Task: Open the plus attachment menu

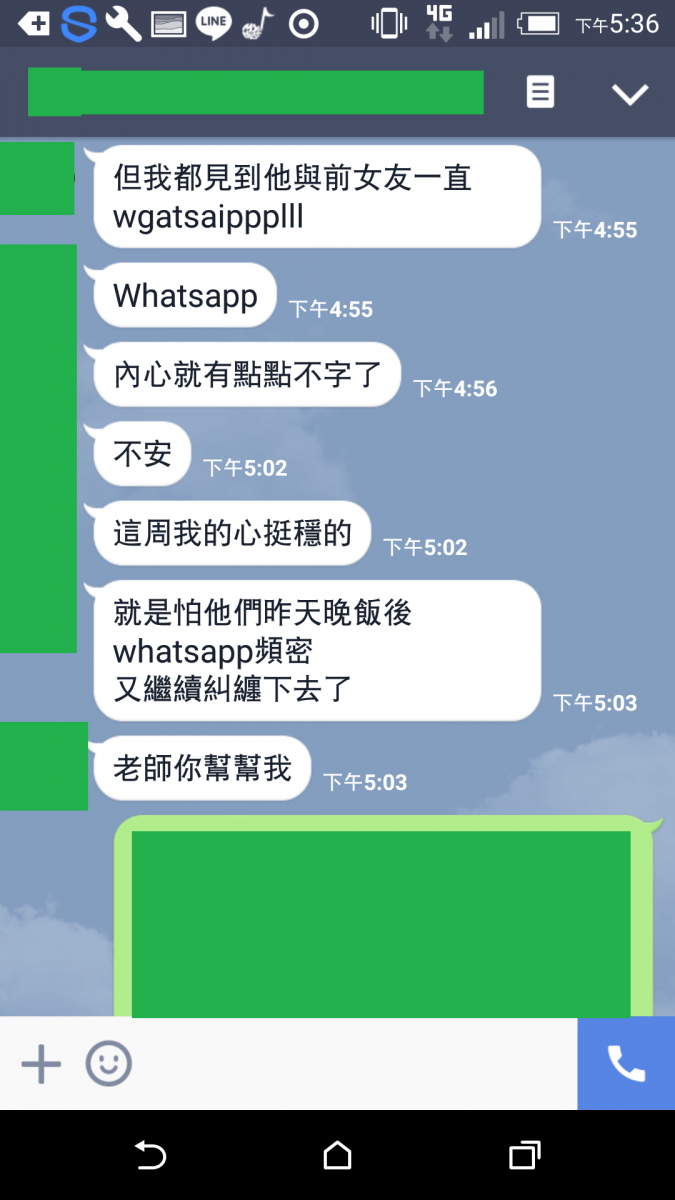Action: click(x=41, y=1064)
